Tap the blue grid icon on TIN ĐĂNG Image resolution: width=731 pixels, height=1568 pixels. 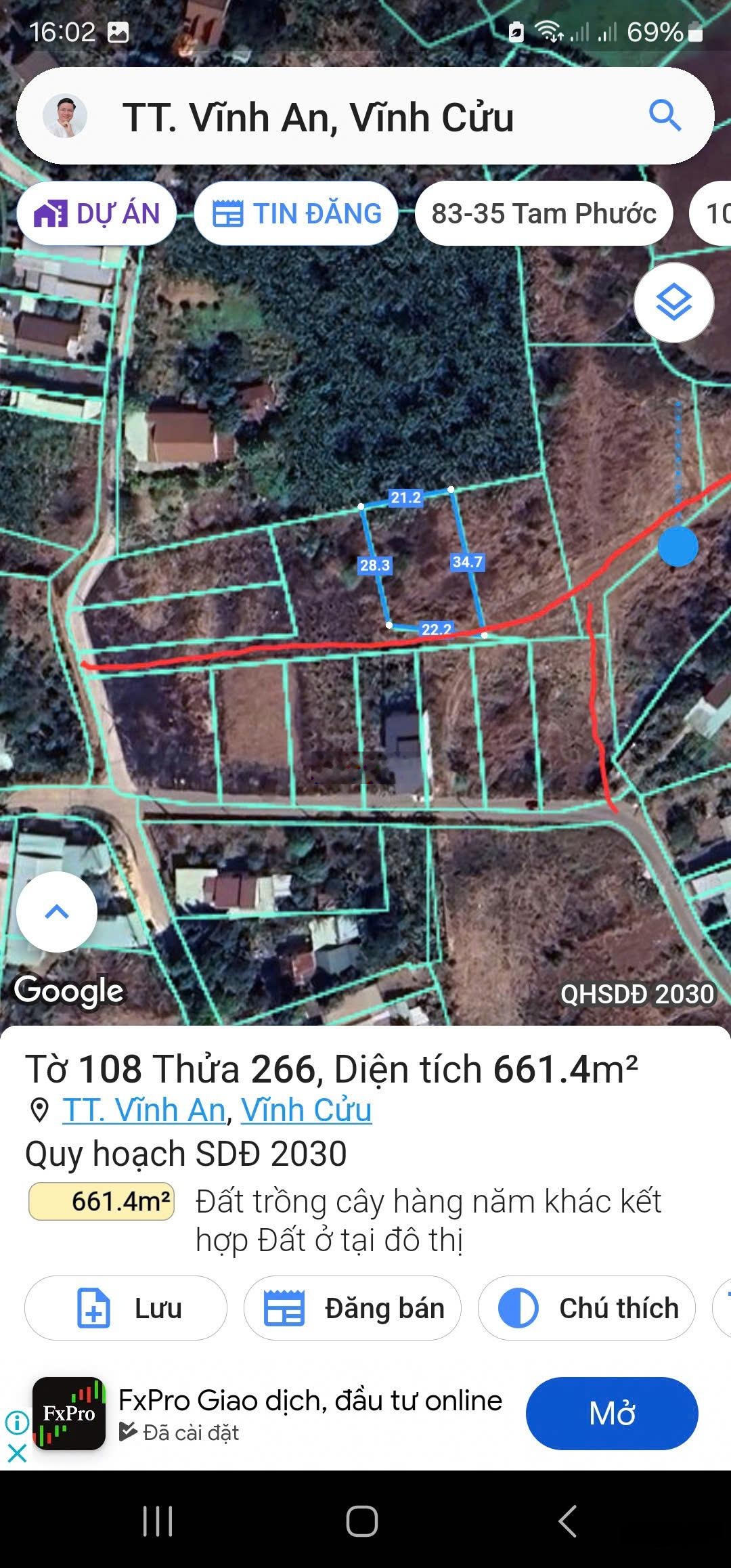pos(231,213)
